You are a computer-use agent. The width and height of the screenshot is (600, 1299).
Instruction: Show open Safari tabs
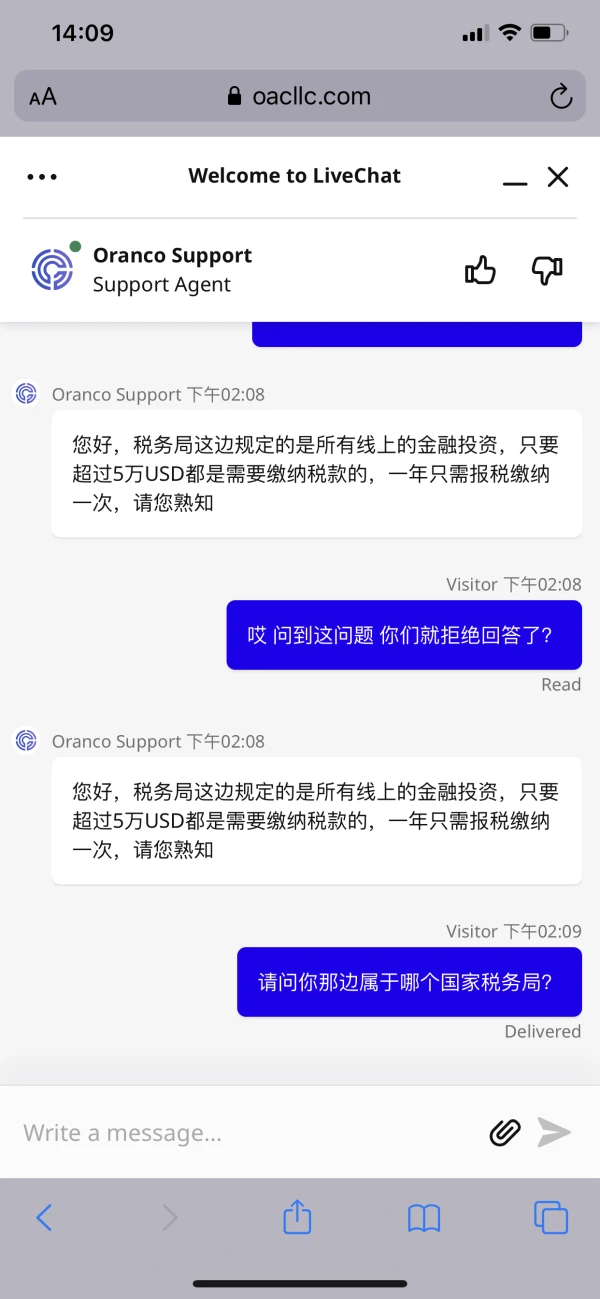coord(551,1217)
